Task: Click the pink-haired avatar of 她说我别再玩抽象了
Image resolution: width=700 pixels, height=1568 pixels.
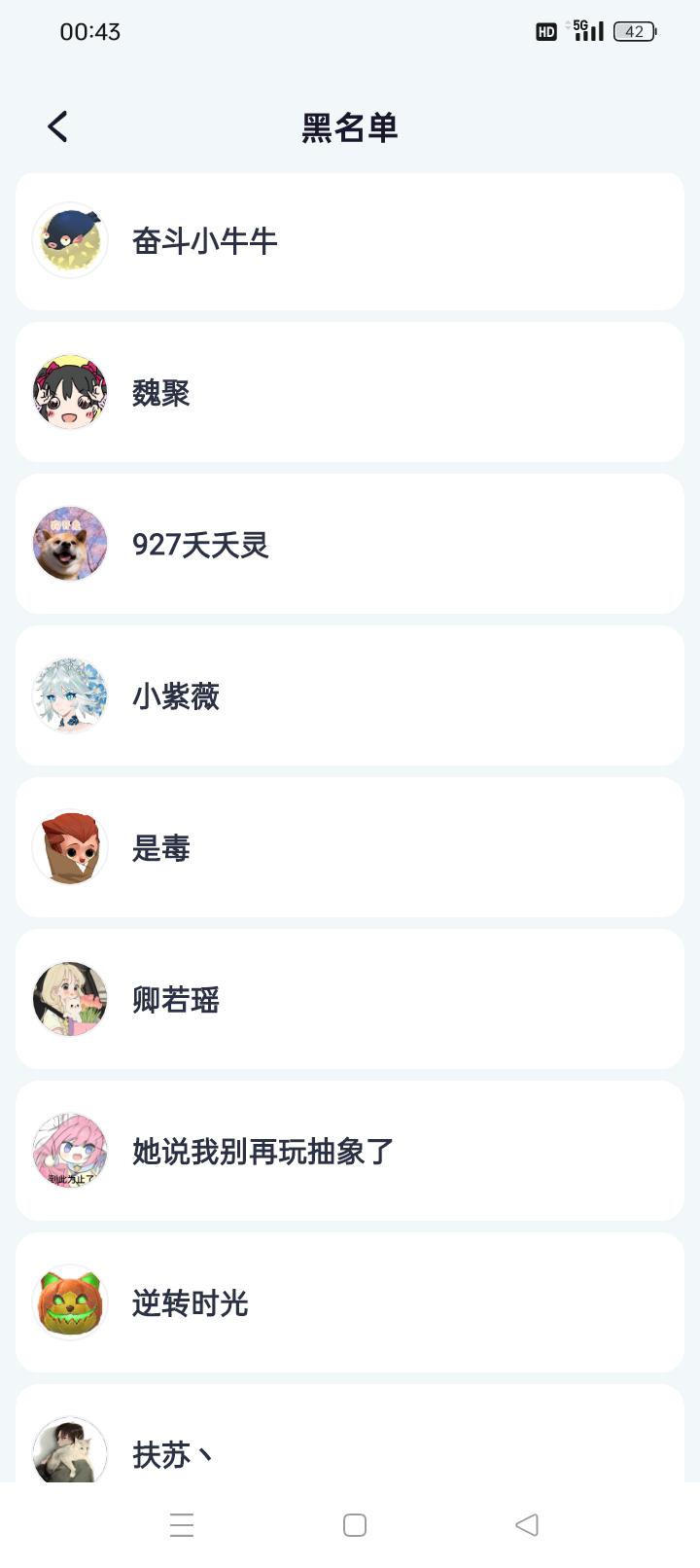Action: click(x=69, y=1151)
